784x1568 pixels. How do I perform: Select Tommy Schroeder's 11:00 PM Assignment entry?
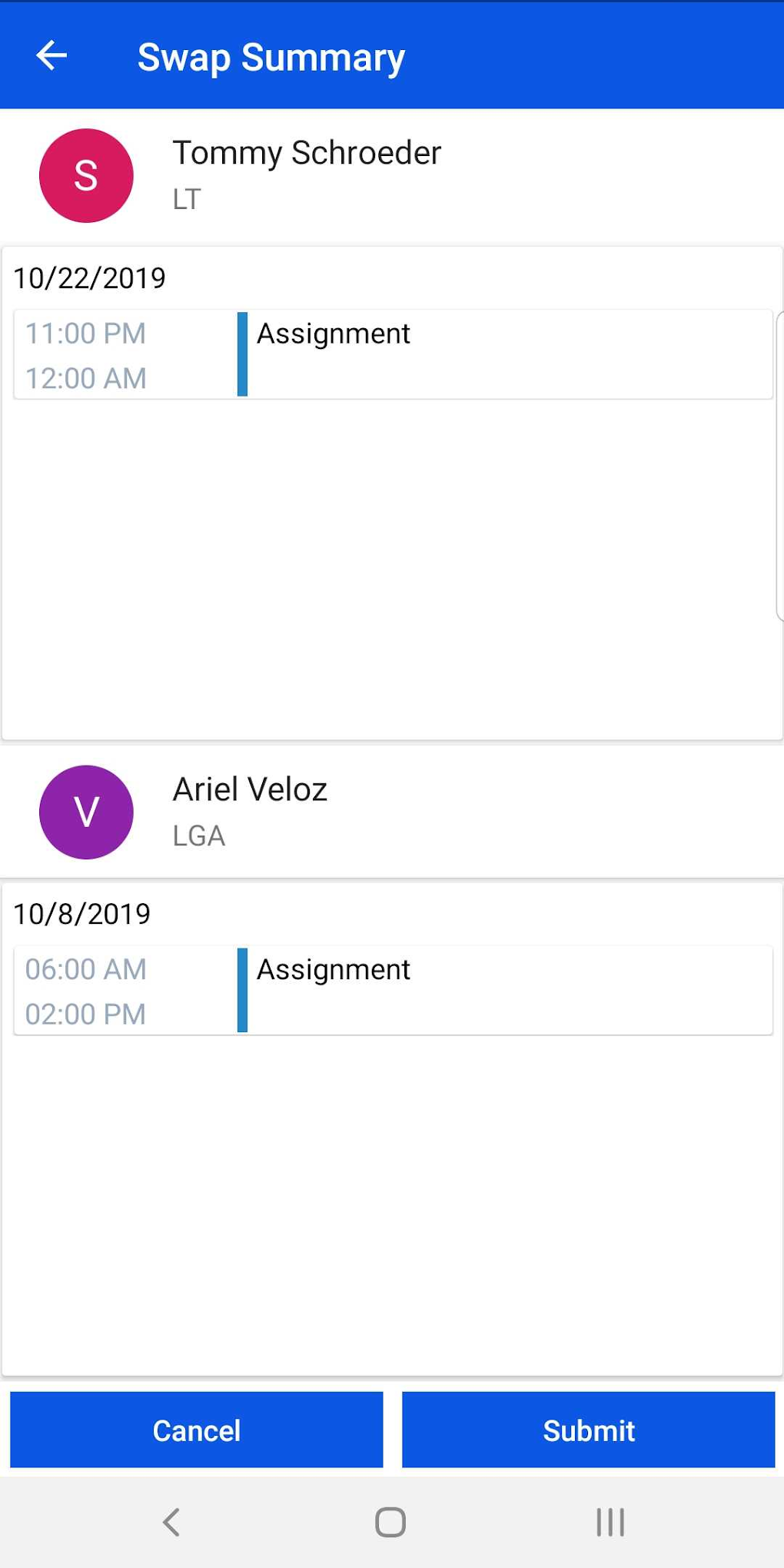click(392, 354)
